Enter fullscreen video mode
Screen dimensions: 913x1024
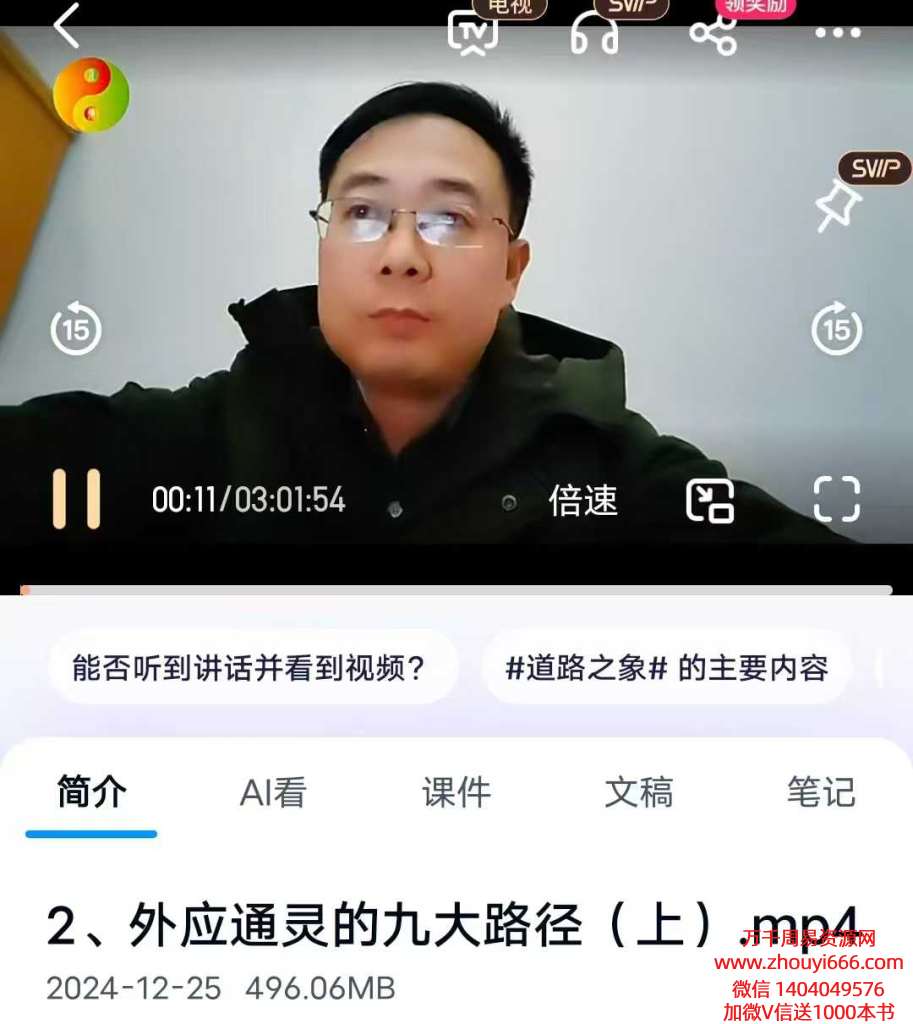[836, 499]
